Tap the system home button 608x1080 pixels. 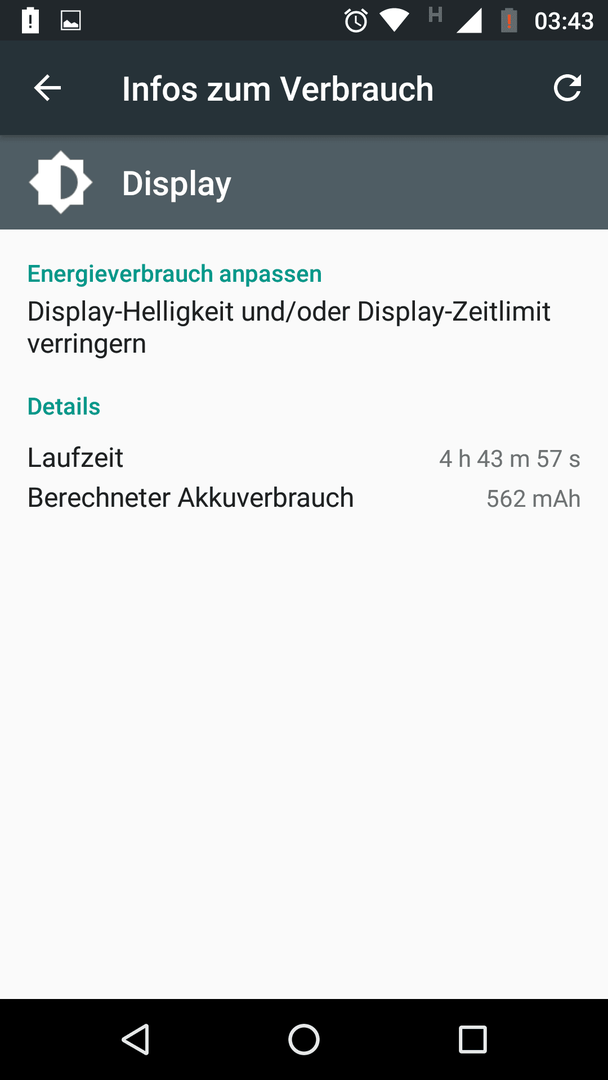304,1039
